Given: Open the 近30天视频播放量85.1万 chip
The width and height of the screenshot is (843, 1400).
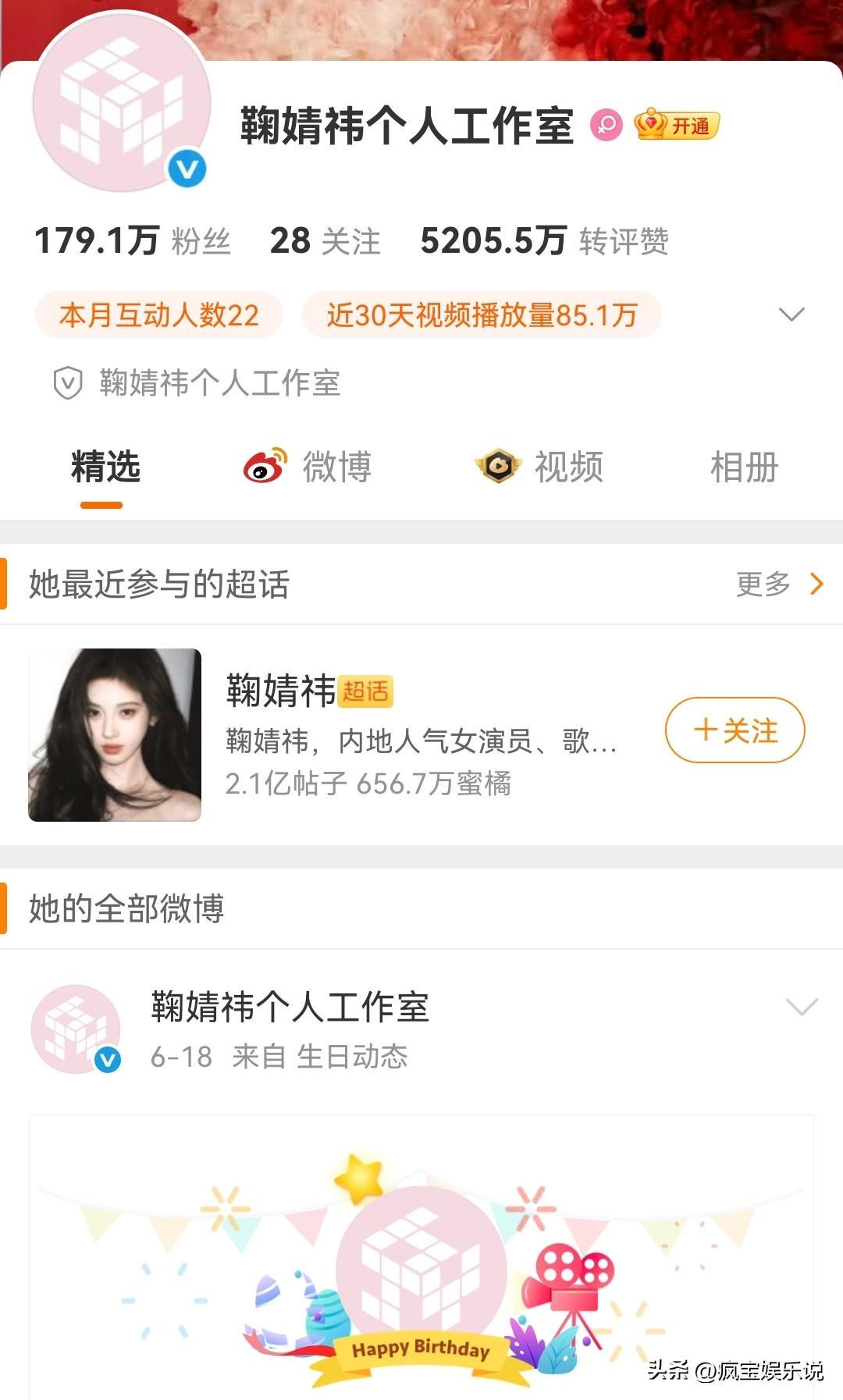Looking at the screenshot, I should tap(482, 314).
